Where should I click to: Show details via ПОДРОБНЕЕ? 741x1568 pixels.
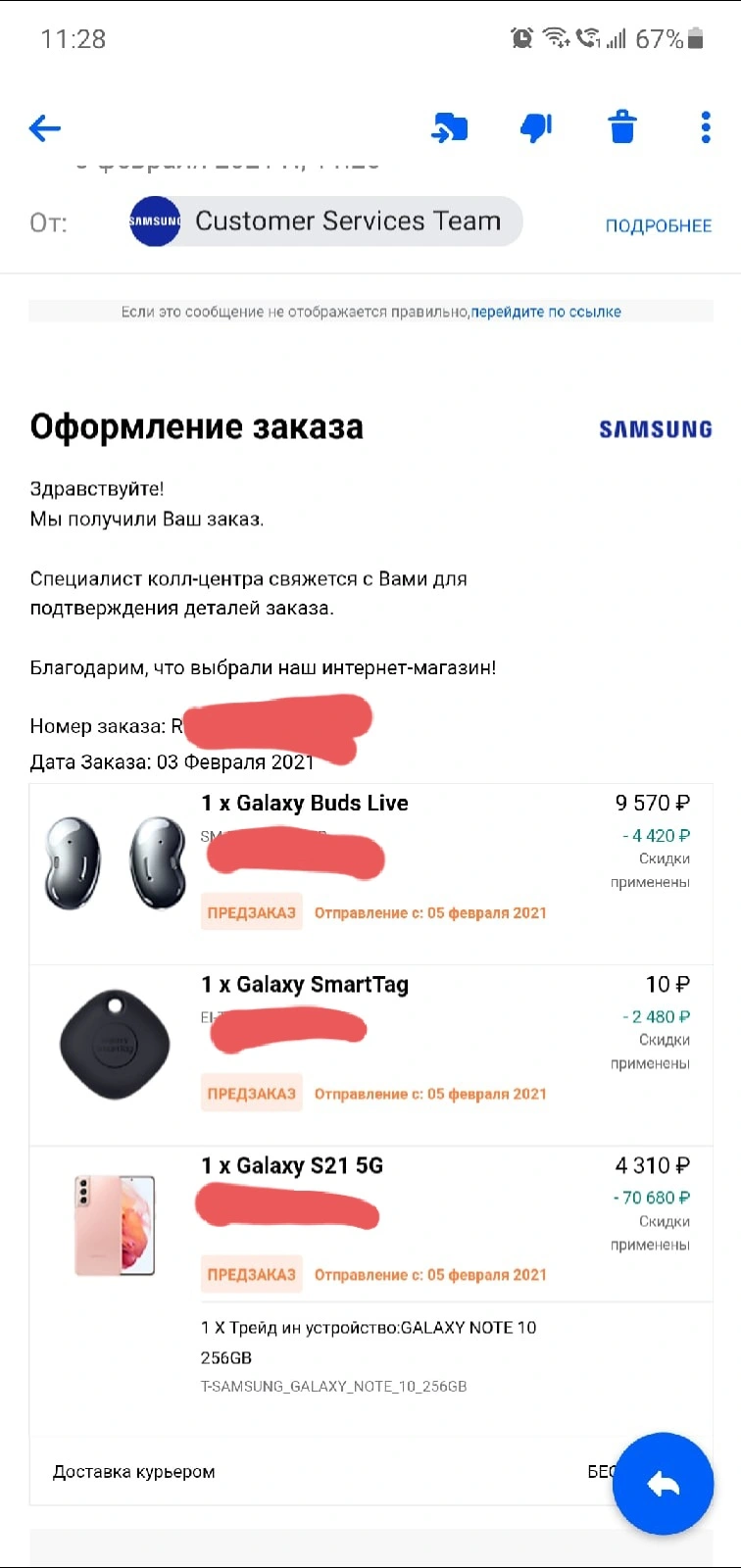(x=658, y=225)
